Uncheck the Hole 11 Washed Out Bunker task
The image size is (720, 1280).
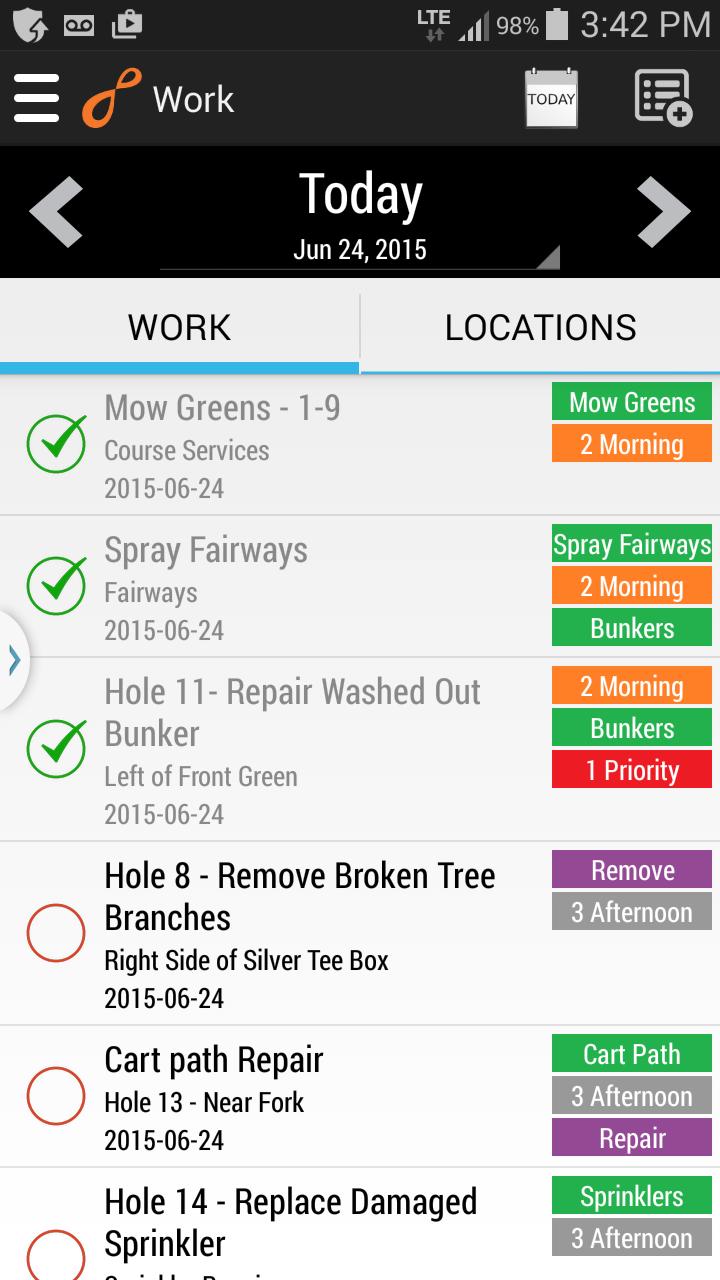click(x=56, y=748)
